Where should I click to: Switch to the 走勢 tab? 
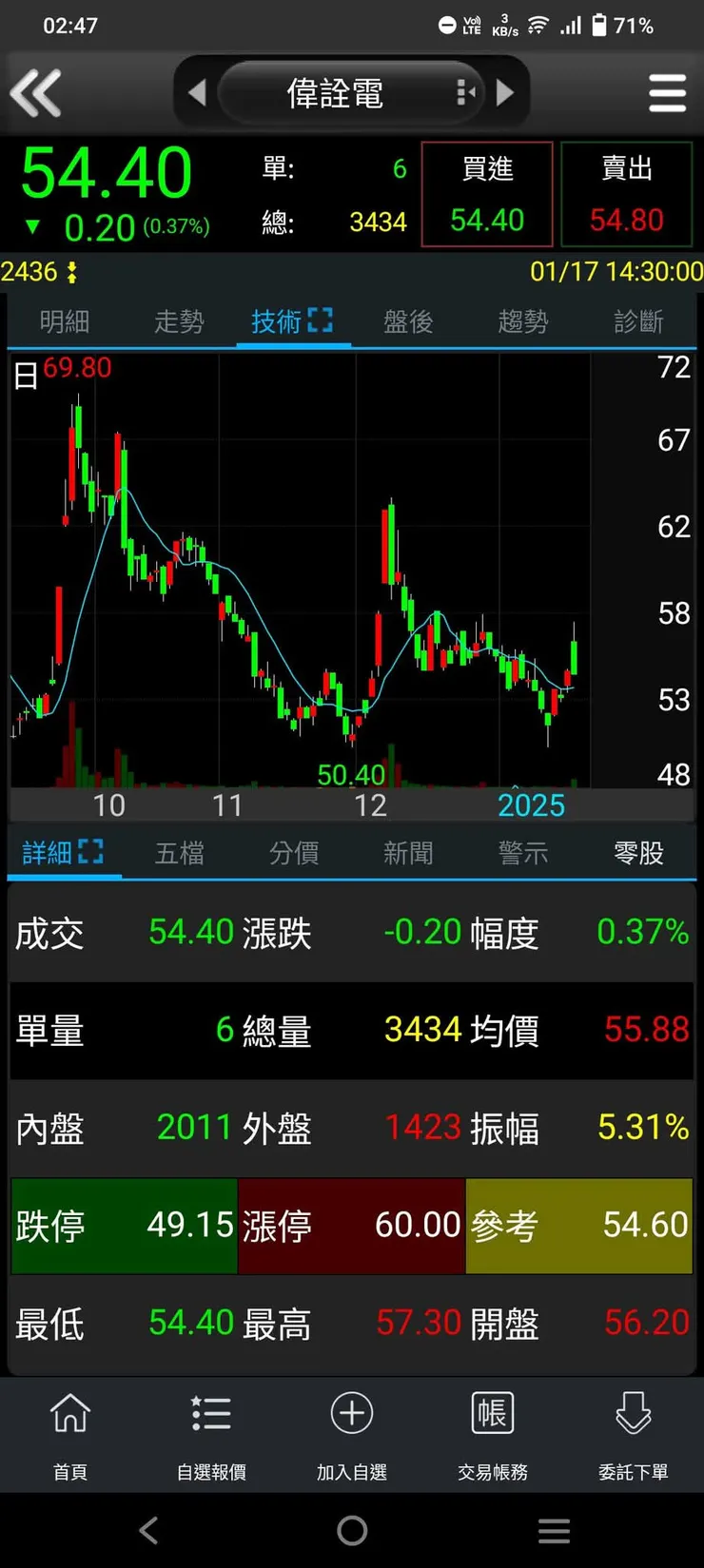pos(179,321)
